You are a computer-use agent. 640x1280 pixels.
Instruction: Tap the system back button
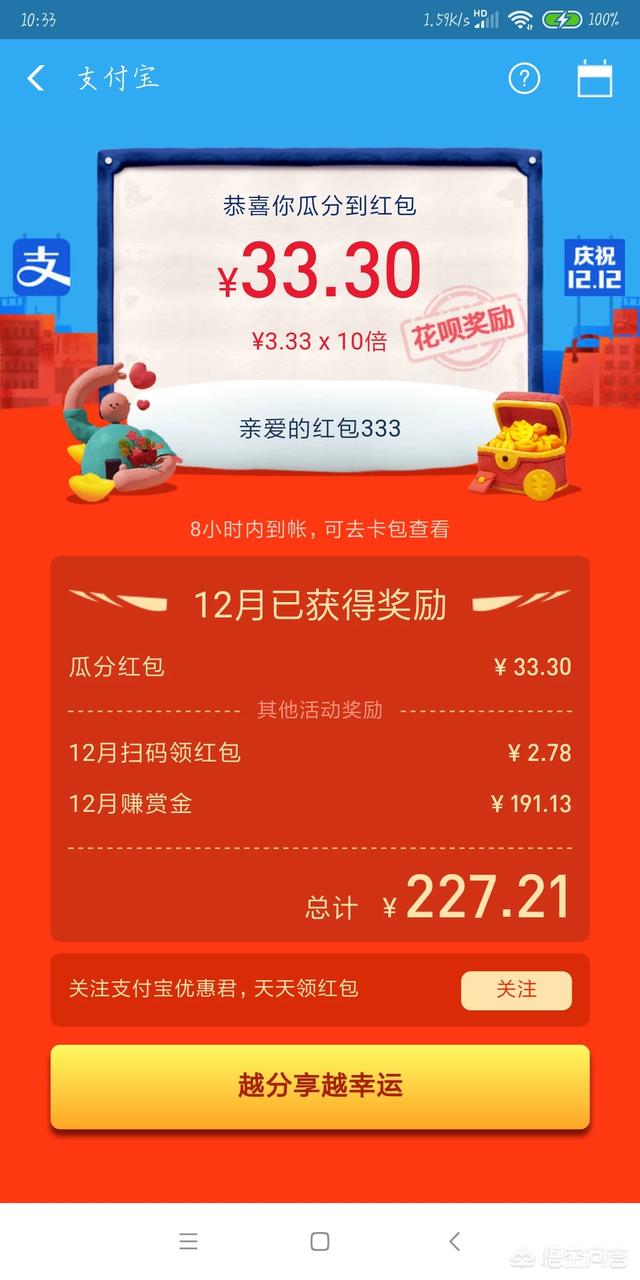point(455,1241)
